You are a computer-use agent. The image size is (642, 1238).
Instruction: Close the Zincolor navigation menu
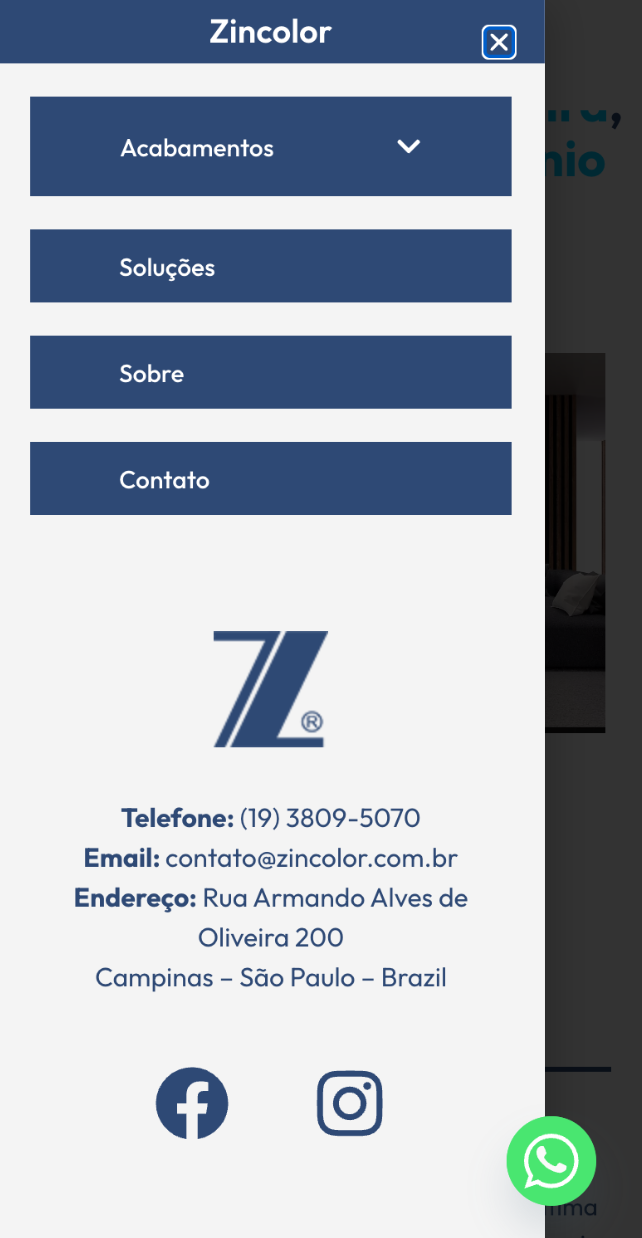pos(499,42)
